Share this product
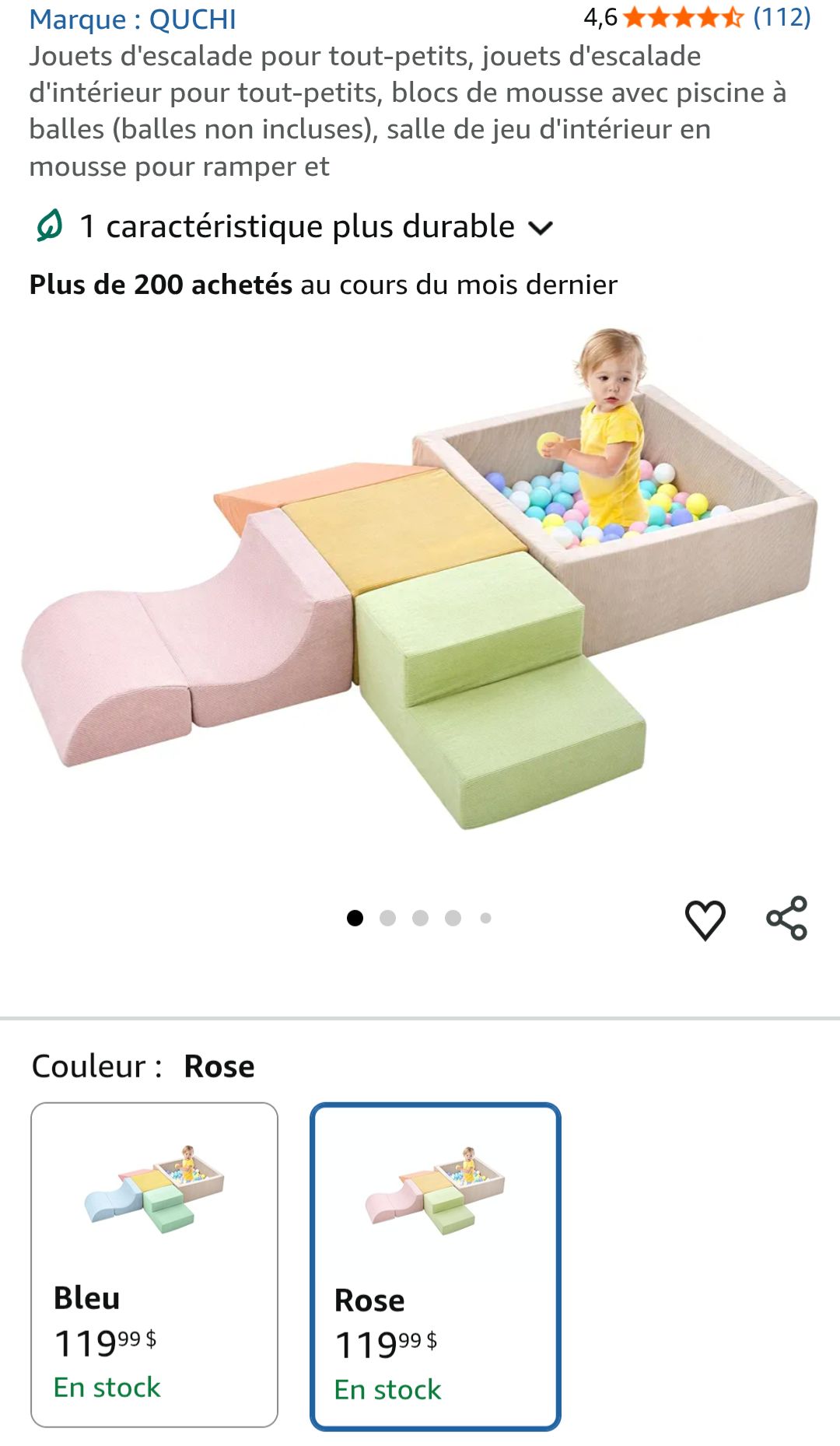 [x=786, y=919]
